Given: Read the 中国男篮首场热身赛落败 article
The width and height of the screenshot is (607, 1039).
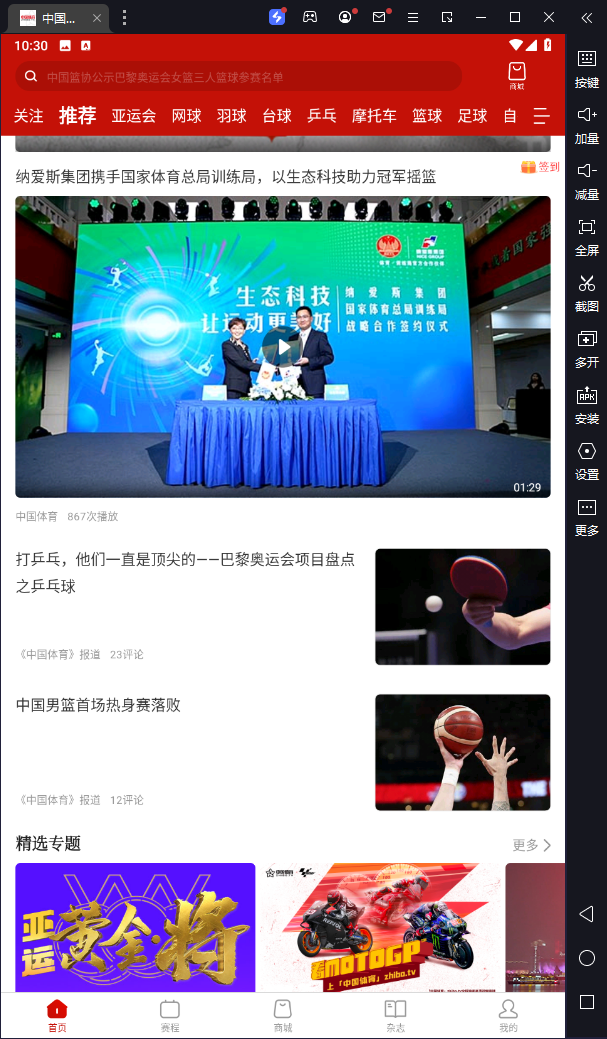Looking at the screenshot, I should point(98,705).
